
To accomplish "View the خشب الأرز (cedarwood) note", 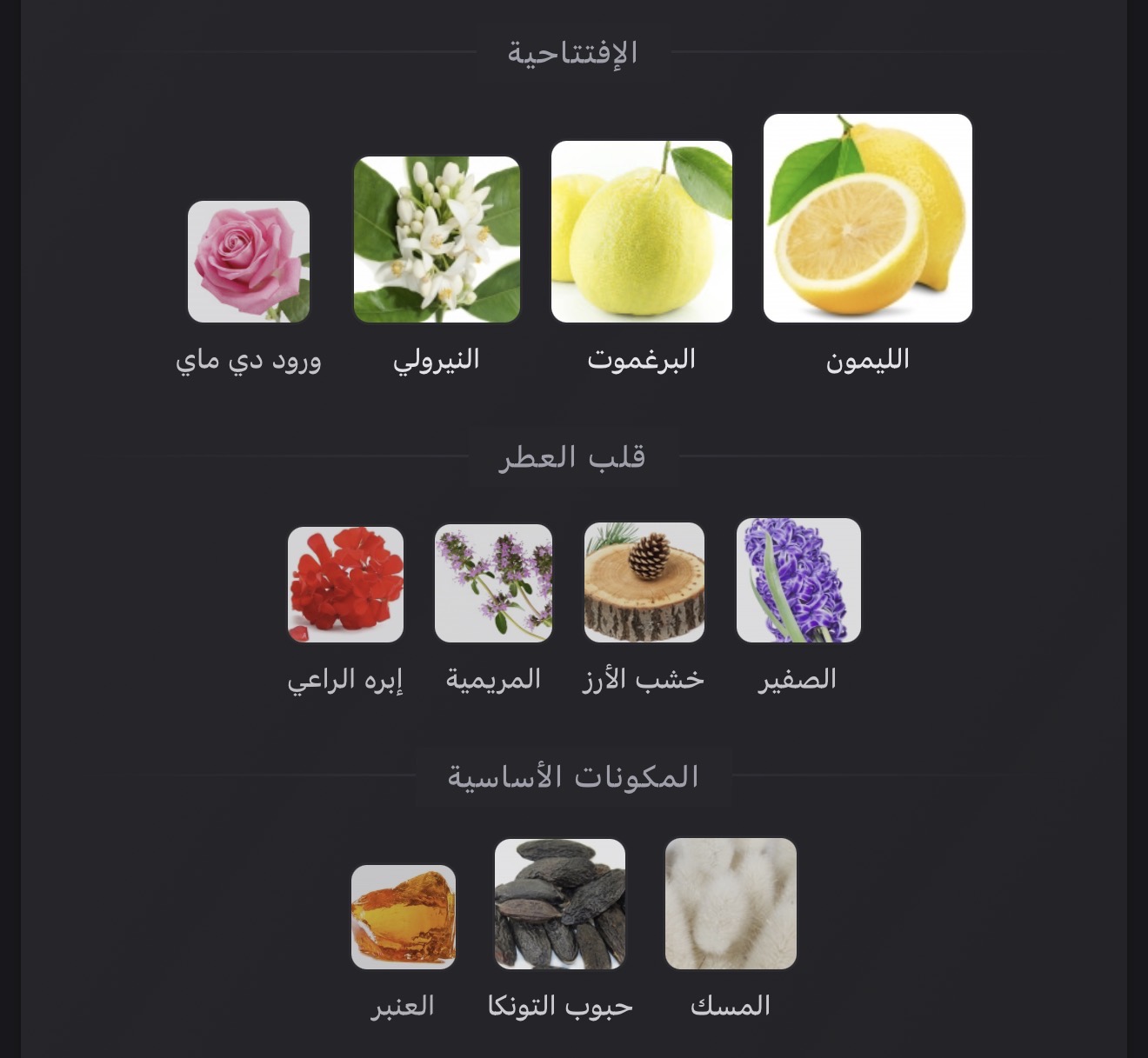I will click(x=644, y=582).
